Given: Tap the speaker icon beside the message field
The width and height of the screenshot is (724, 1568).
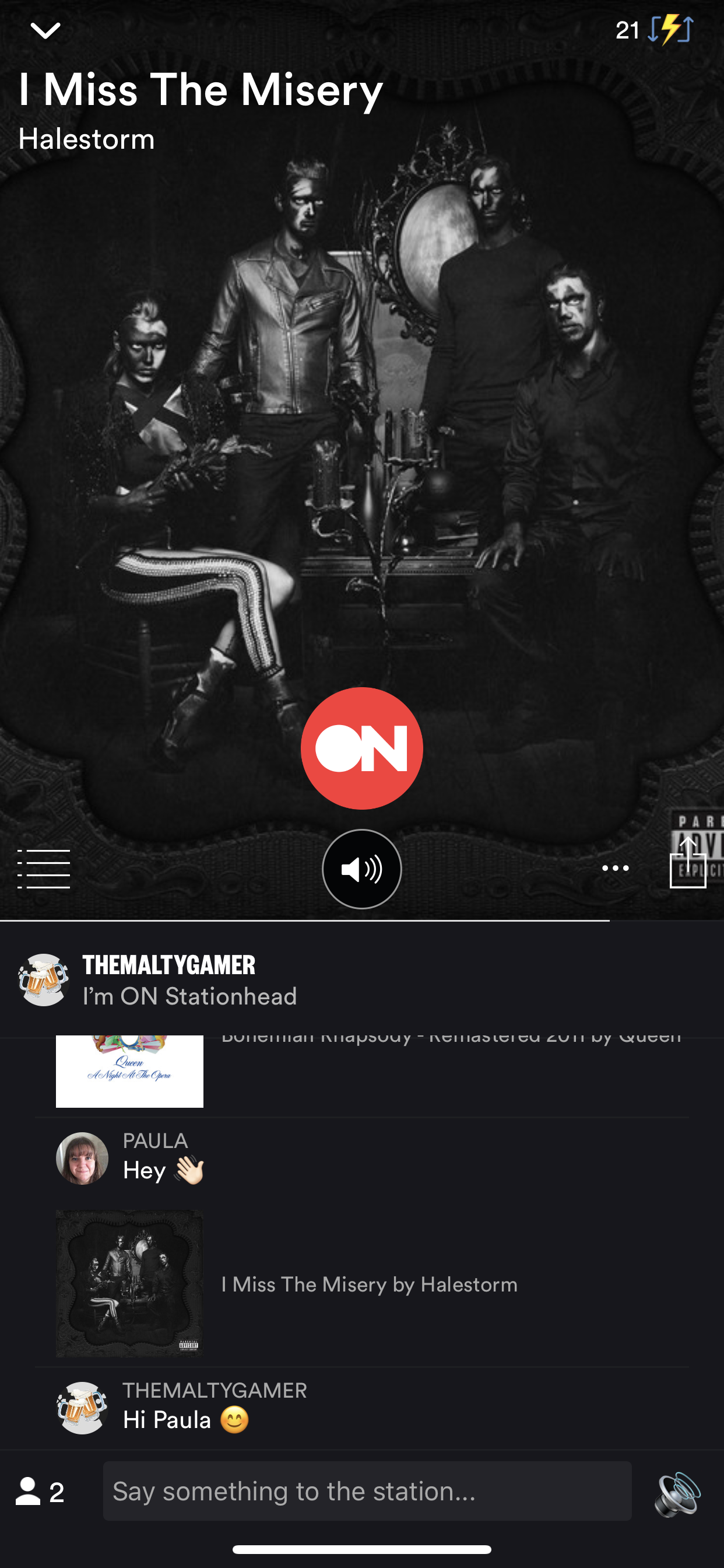Looking at the screenshot, I should point(677,1493).
